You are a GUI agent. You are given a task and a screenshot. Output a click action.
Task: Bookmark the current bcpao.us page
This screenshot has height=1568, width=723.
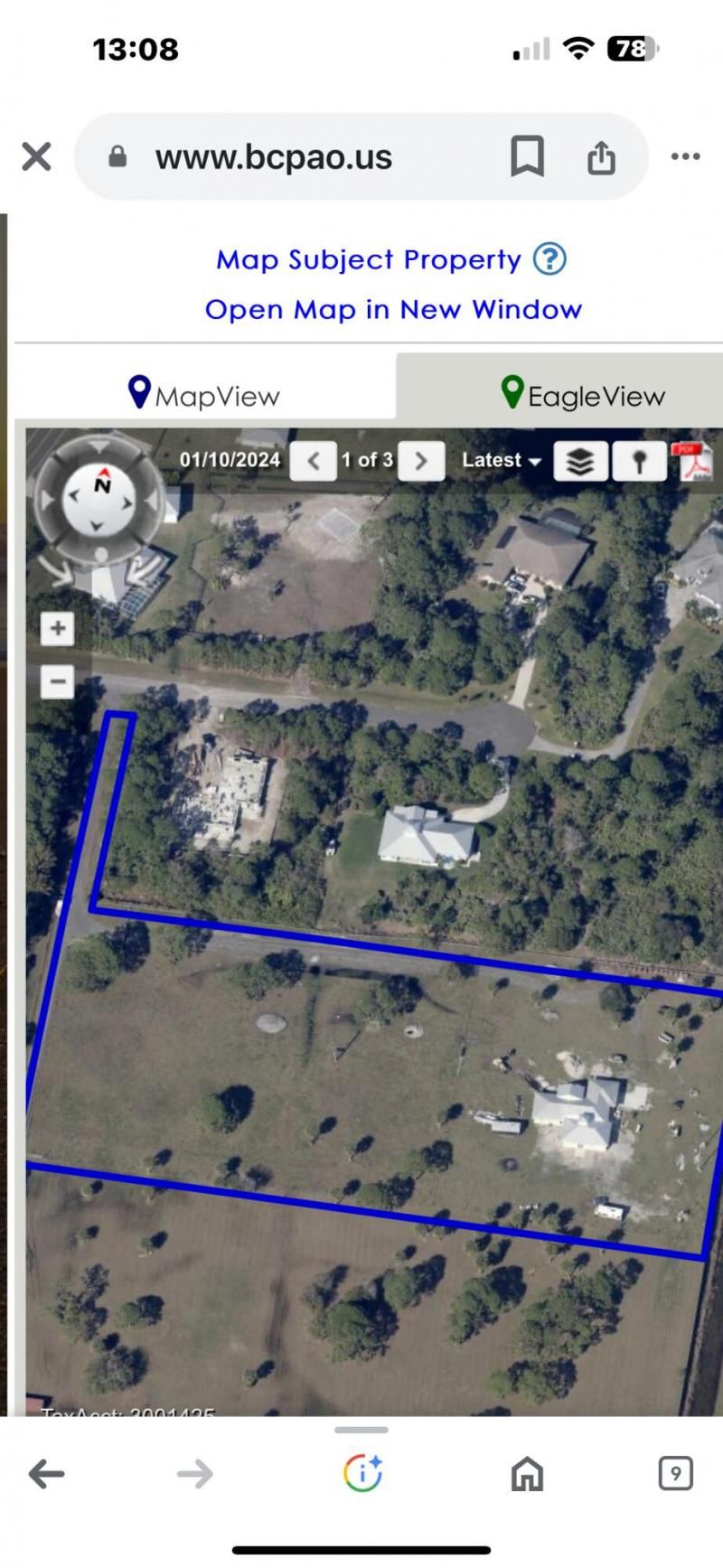[x=528, y=156]
